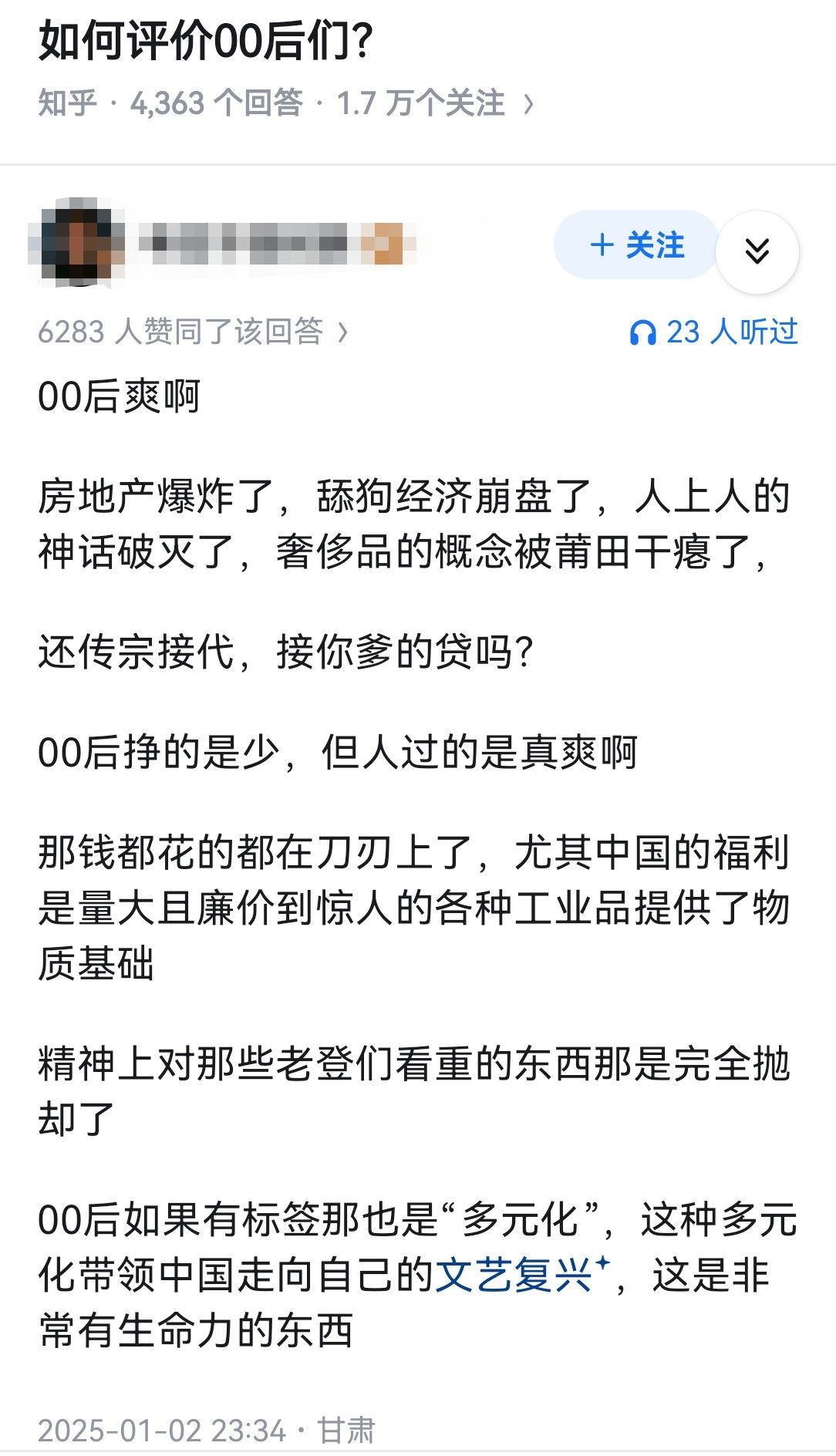Check the 1.7 万个关注 follower count
Screen dimensions: 836x1456
click(419, 102)
